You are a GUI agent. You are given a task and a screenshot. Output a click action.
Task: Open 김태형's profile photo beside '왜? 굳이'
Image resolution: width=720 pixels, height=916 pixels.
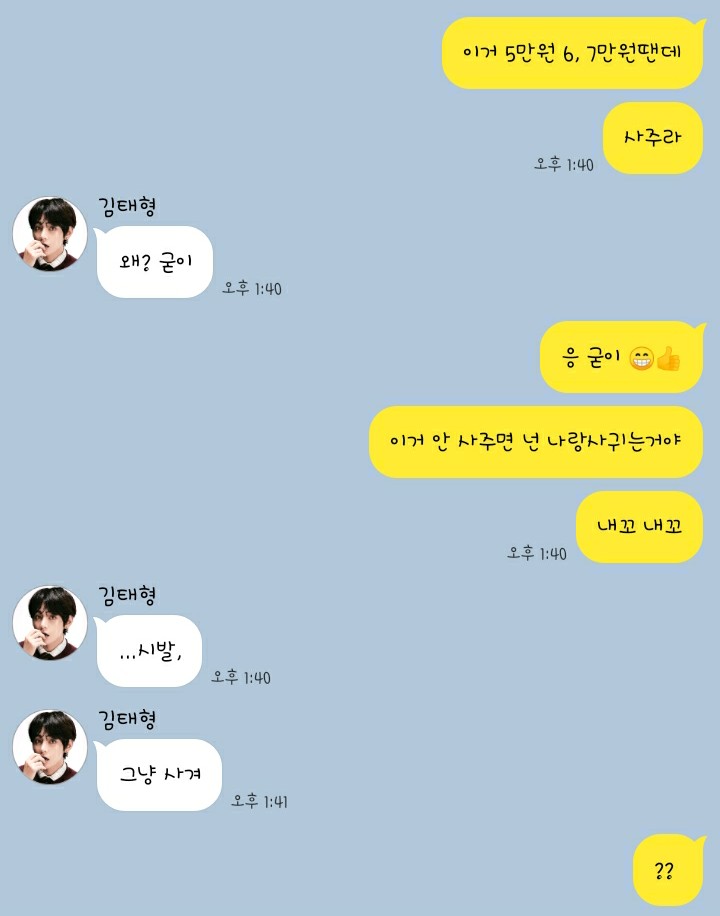(x=50, y=234)
